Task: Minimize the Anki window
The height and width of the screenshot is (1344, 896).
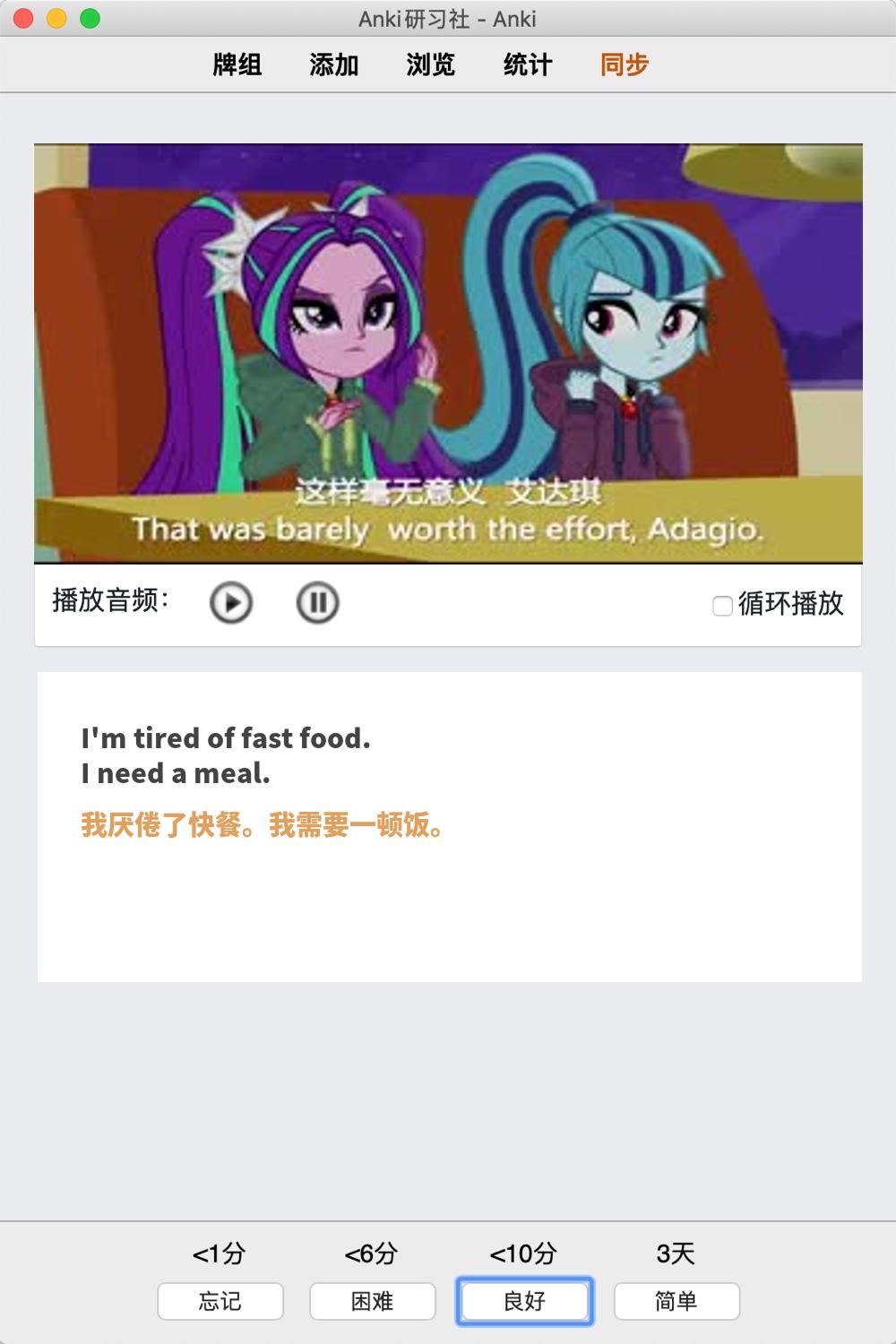Action: pyautogui.click(x=57, y=18)
